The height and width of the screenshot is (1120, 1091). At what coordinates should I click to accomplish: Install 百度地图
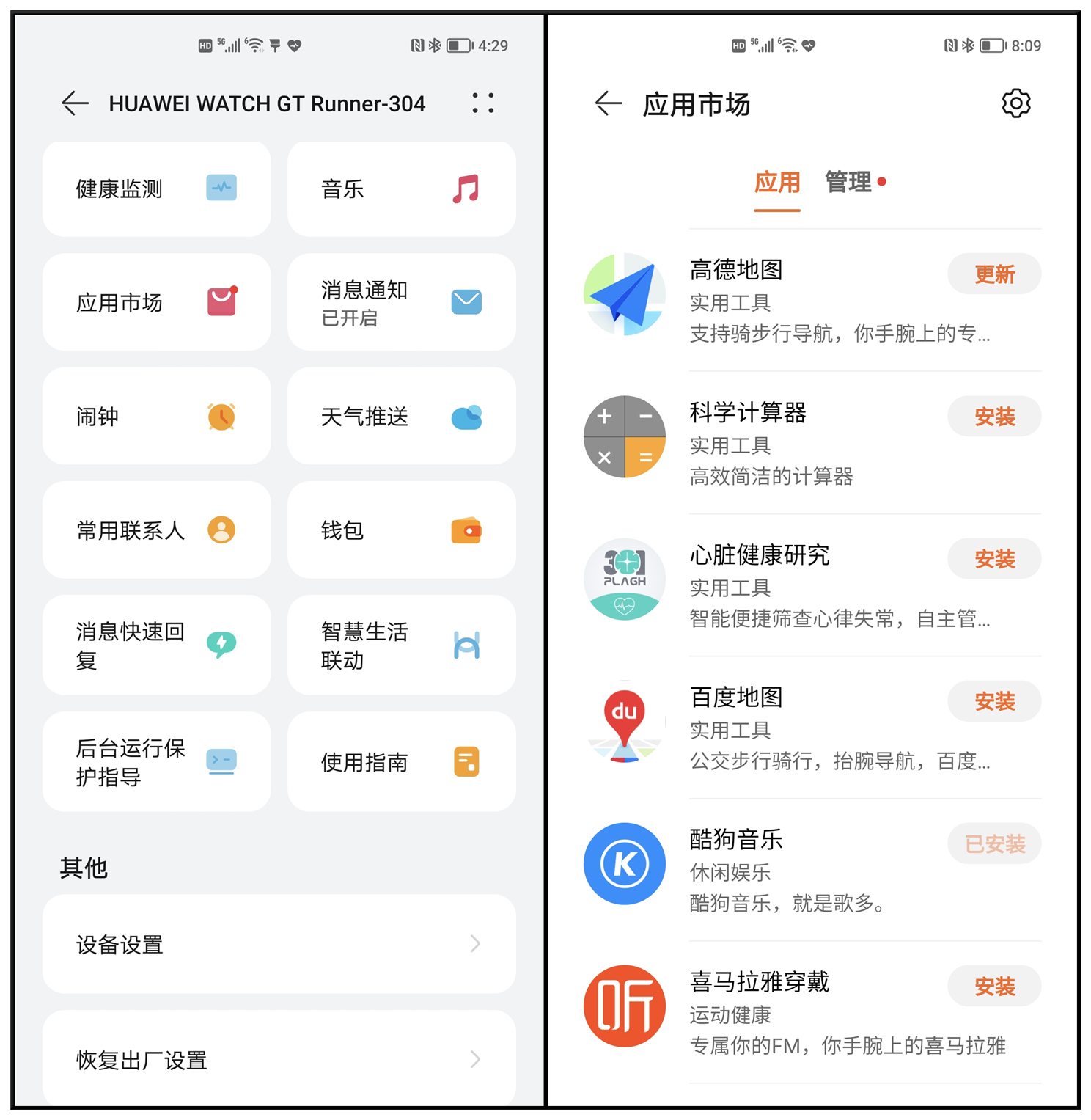click(x=993, y=701)
